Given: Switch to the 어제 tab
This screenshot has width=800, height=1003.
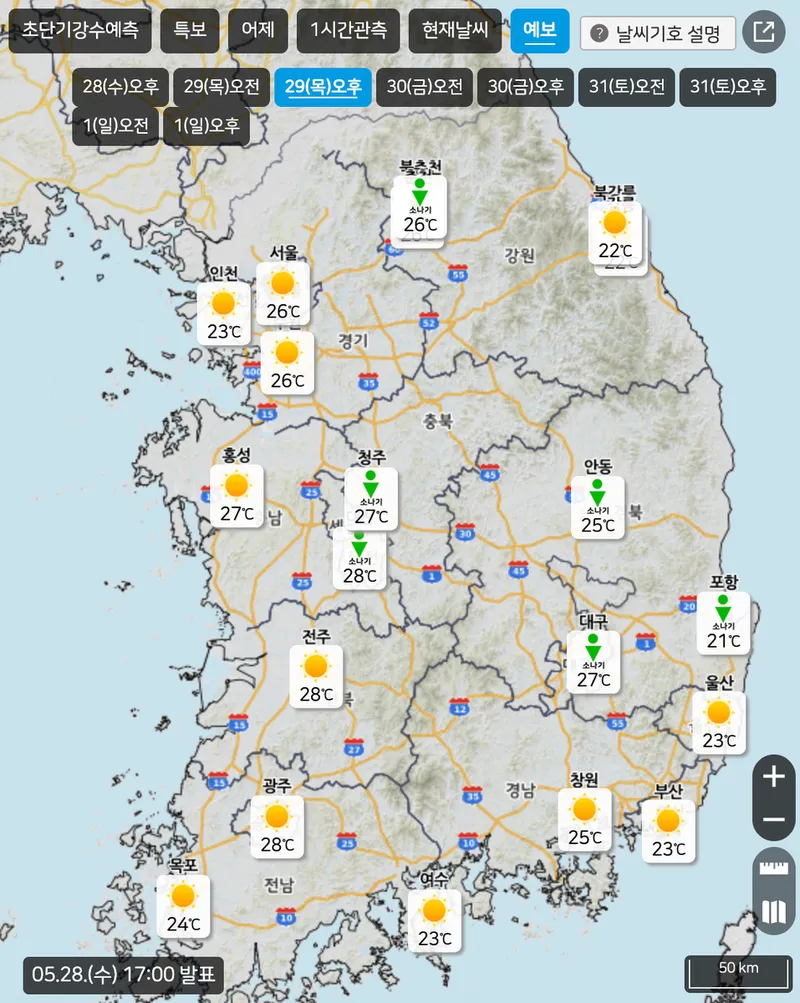Looking at the screenshot, I should (x=258, y=31).
